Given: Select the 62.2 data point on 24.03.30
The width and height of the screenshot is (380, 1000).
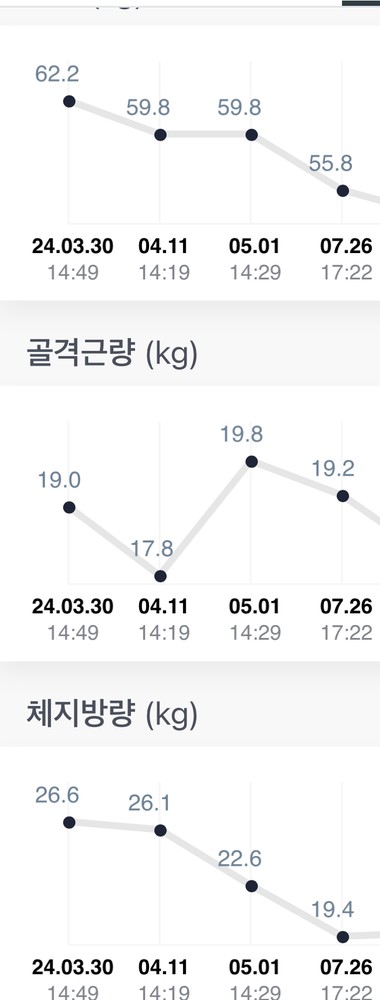Looking at the screenshot, I should (69, 101).
